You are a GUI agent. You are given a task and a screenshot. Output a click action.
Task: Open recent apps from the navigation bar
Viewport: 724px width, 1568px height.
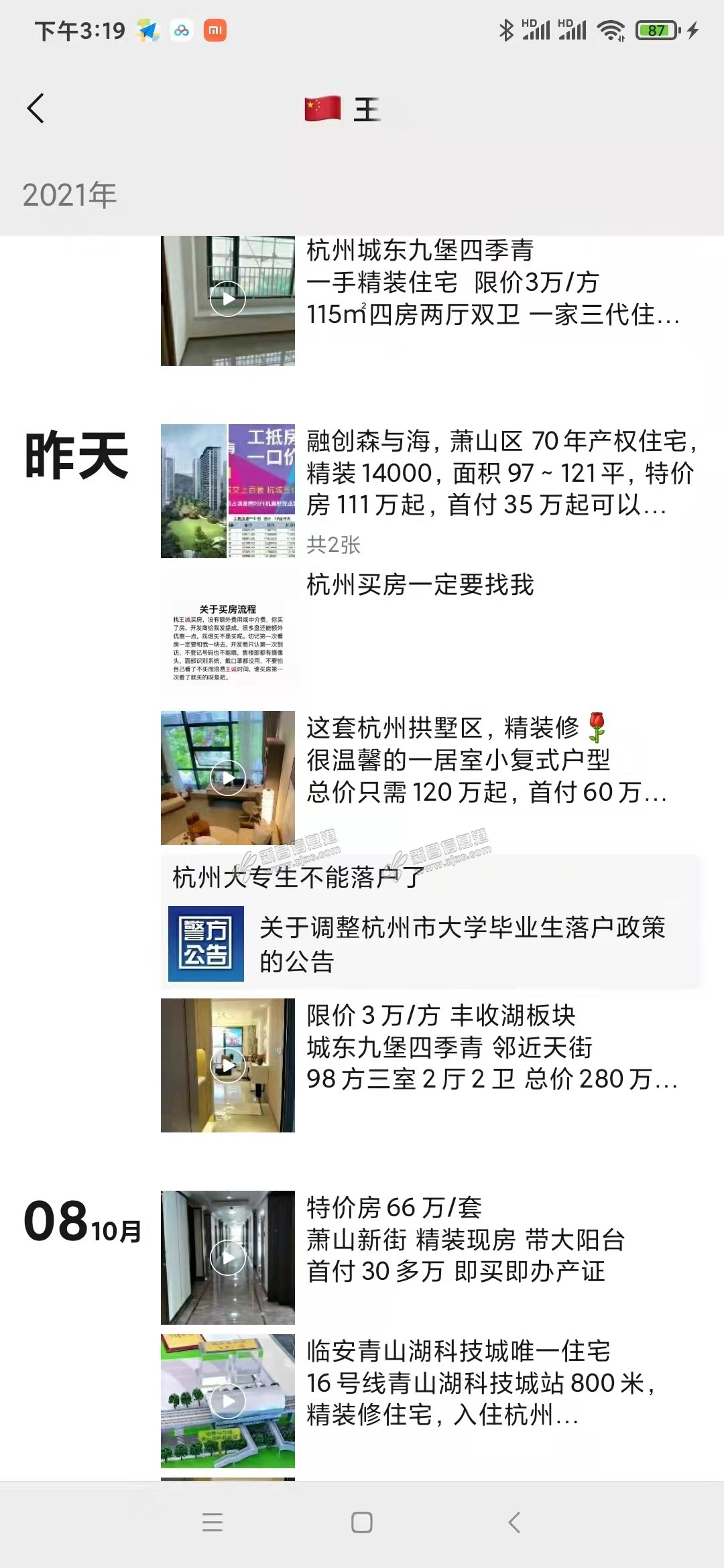213,1522
